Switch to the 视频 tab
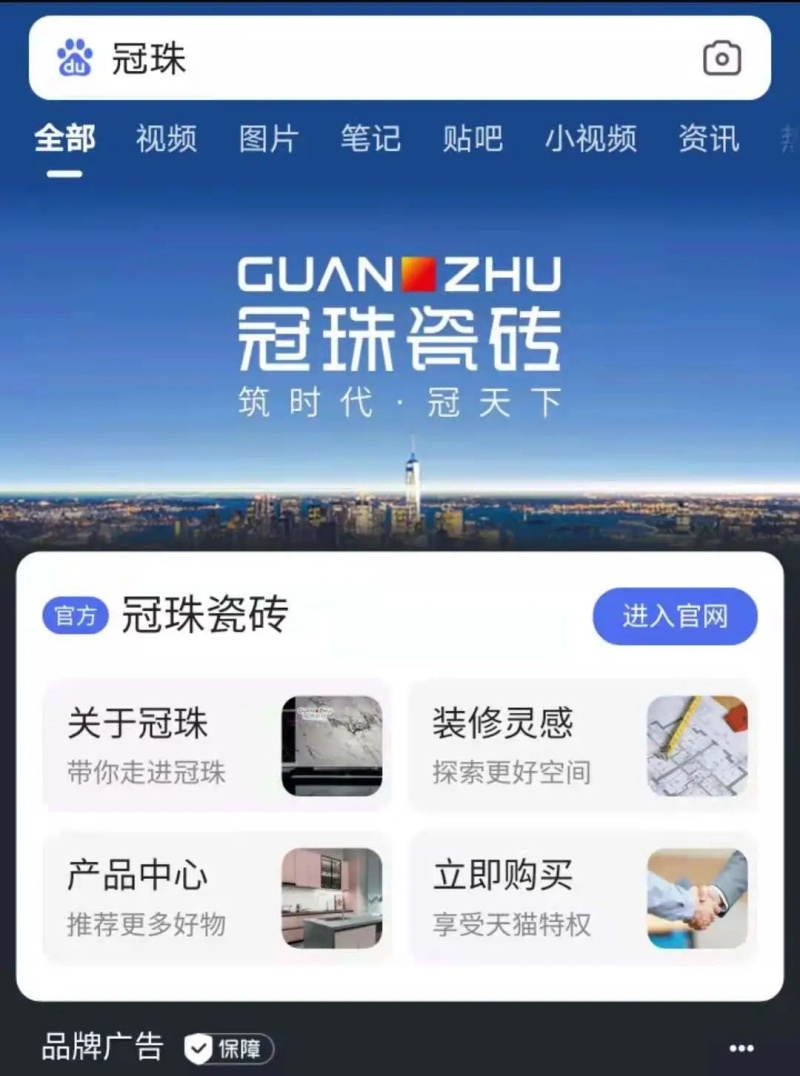800x1076 pixels. pyautogui.click(x=166, y=140)
